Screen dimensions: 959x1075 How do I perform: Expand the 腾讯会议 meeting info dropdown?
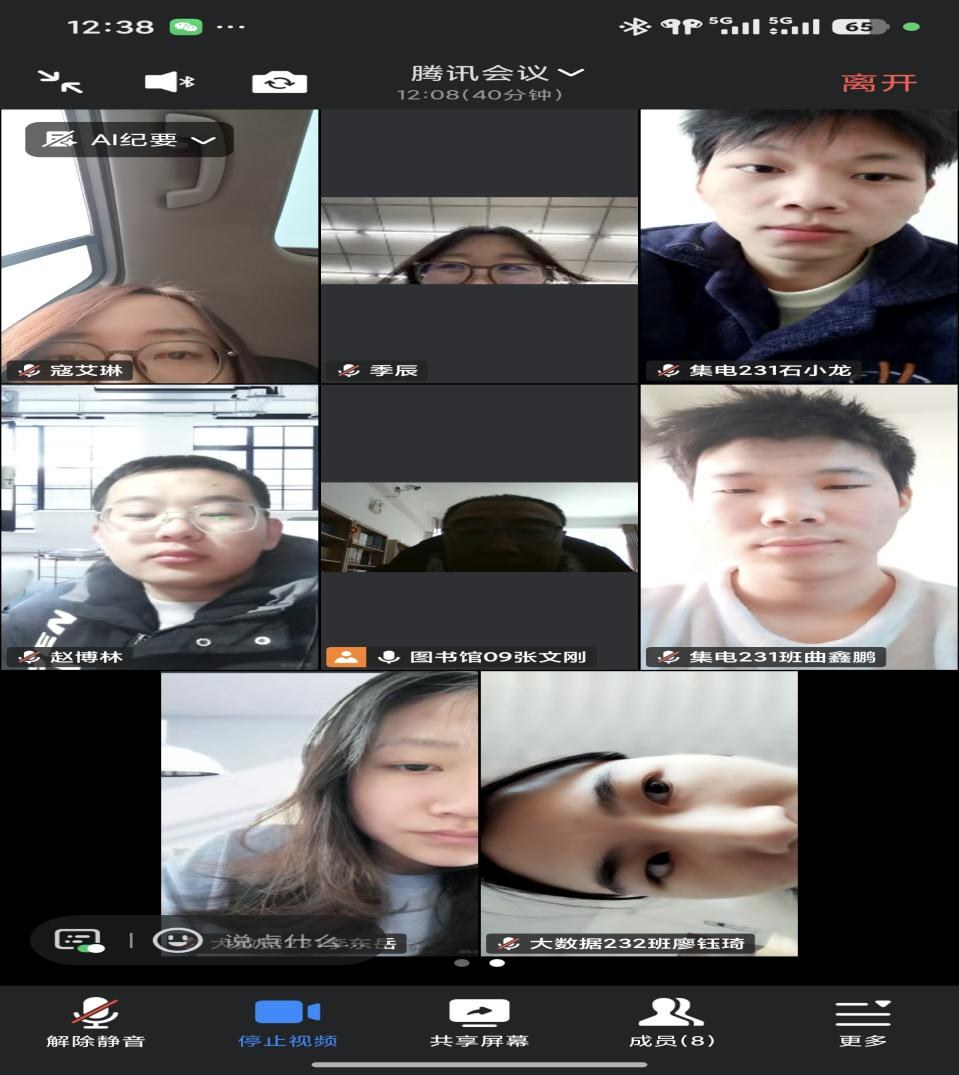(497, 74)
